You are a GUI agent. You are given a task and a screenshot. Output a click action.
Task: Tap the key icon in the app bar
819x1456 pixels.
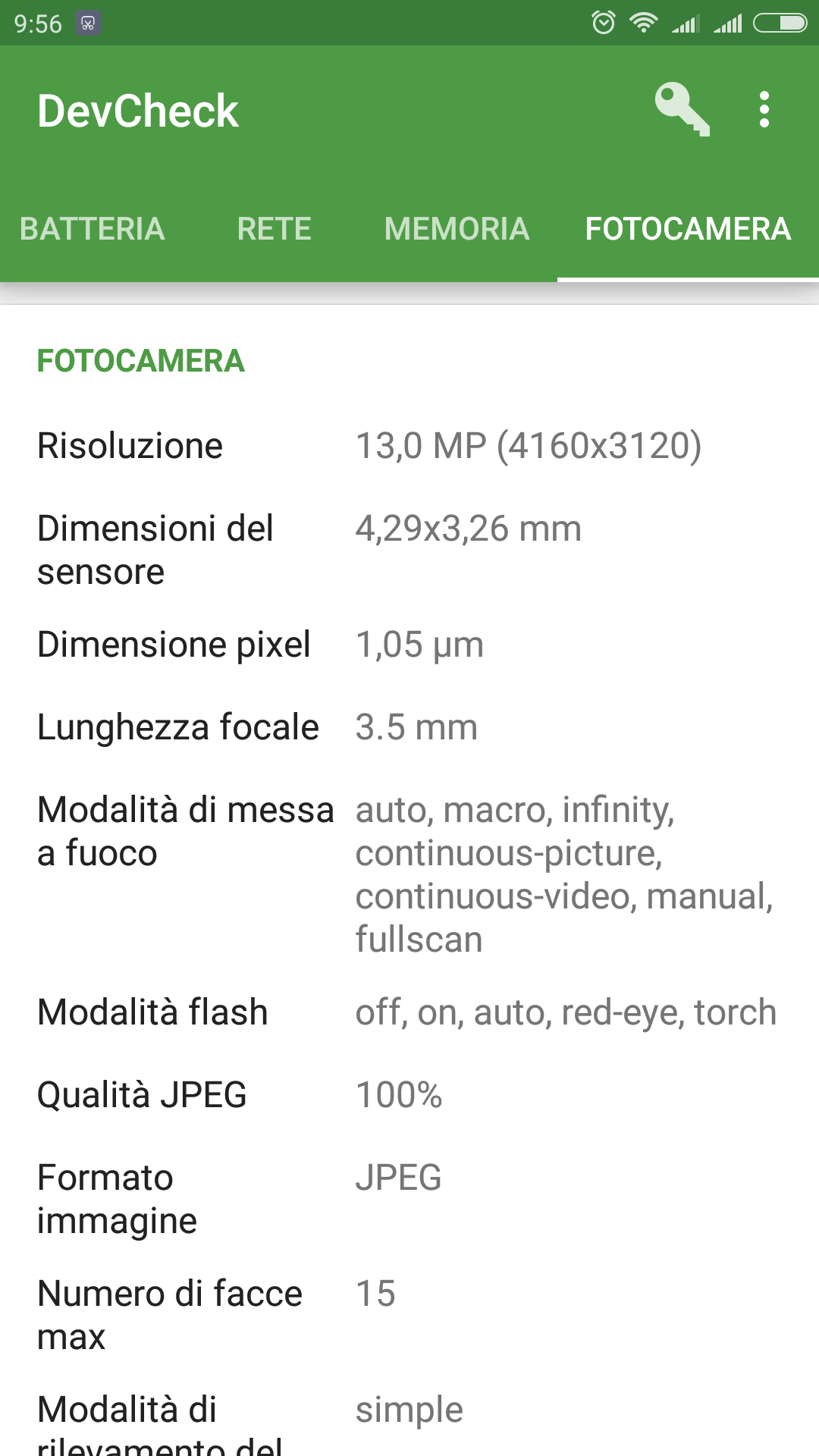tap(682, 110)
